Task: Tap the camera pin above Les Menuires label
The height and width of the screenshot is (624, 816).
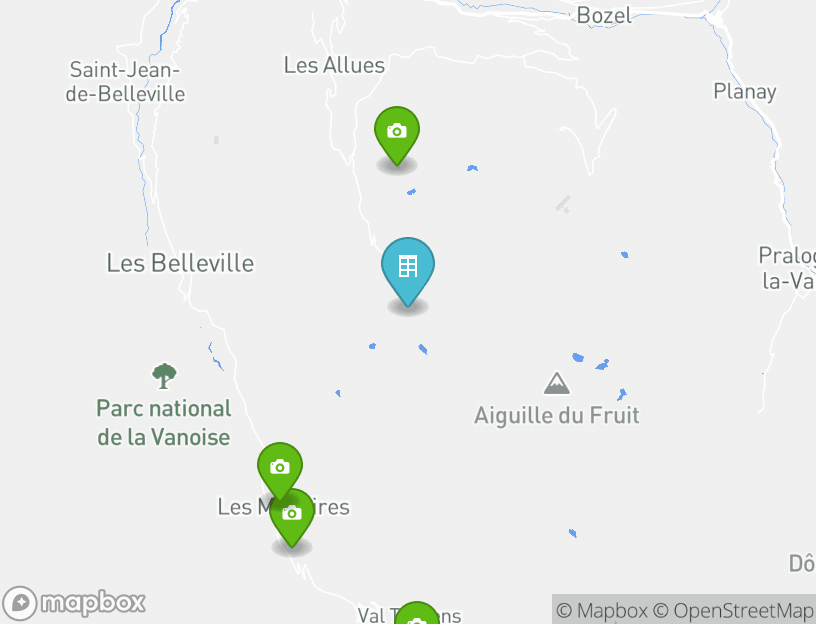Action: tap(279, 466)
